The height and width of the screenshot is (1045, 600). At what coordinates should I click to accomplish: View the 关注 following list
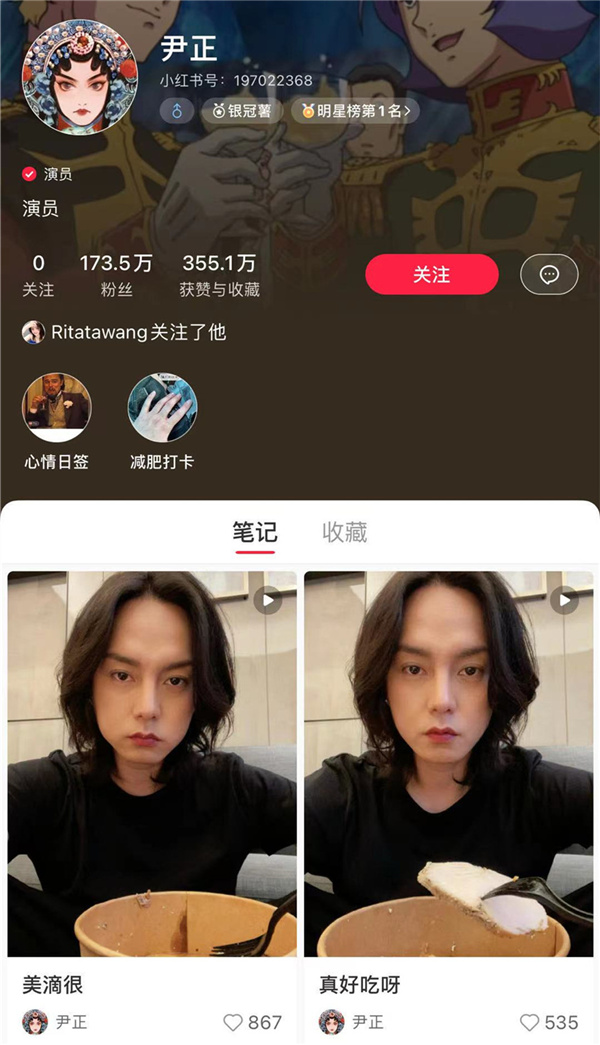38,275
